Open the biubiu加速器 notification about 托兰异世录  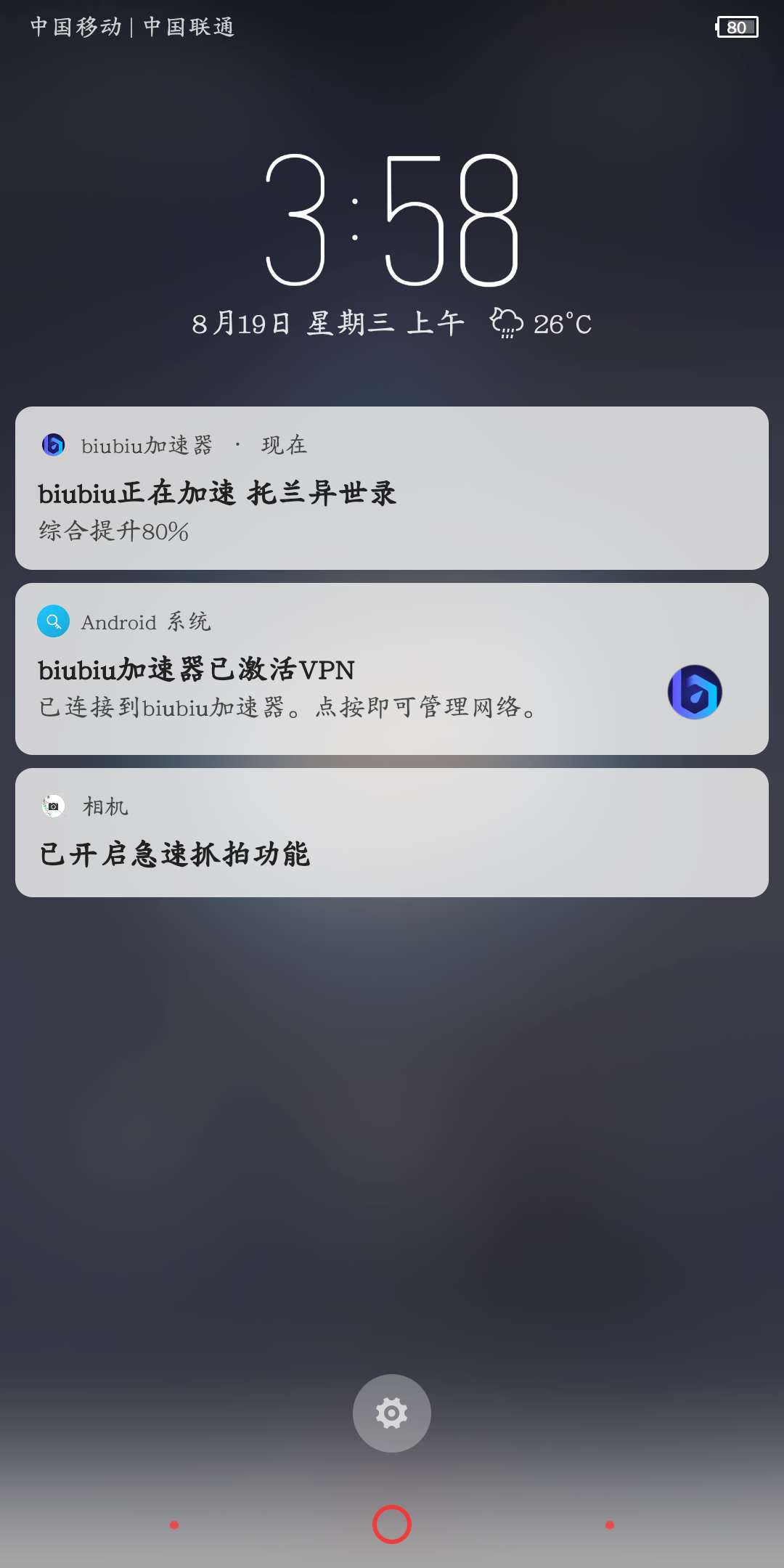tap(392, 489)
